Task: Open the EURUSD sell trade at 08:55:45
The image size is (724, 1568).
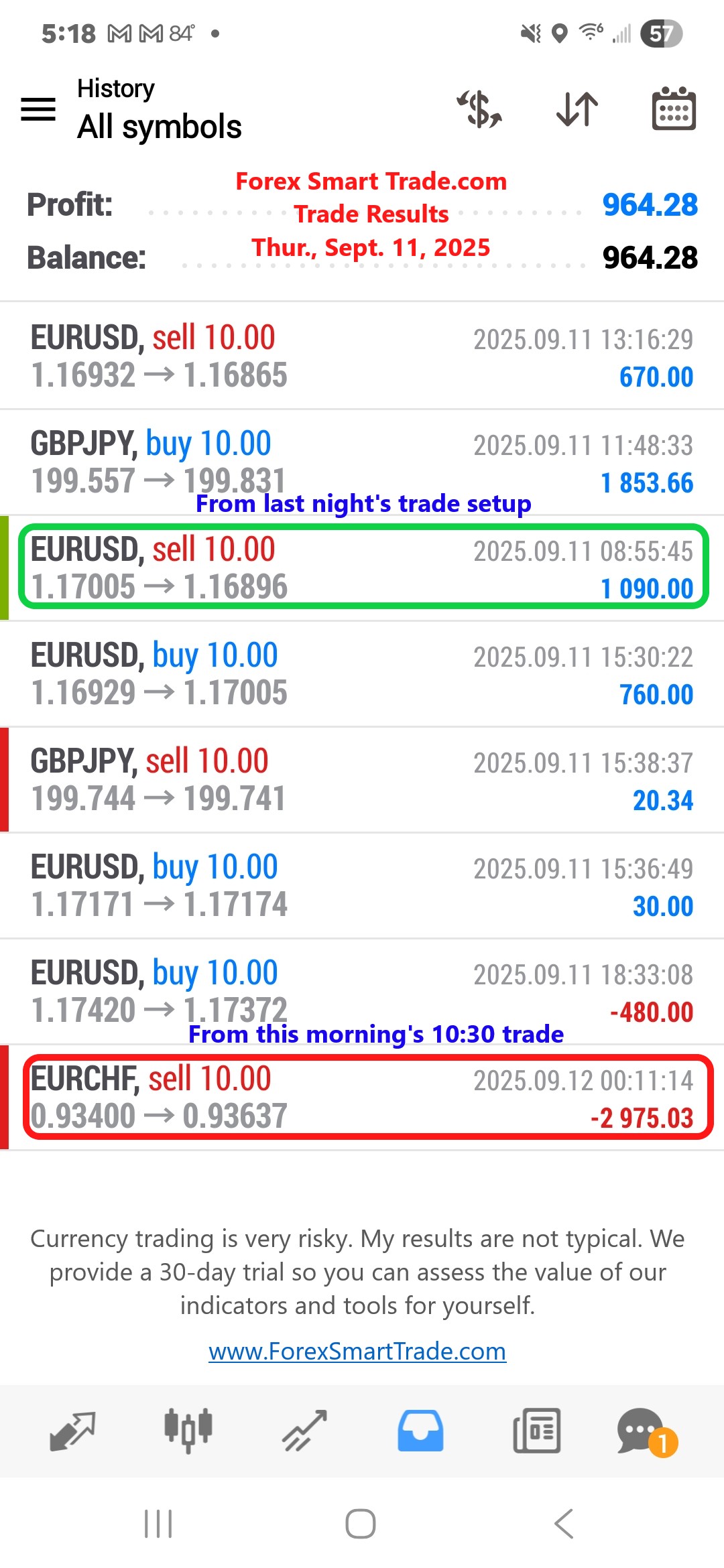Action: 362,568
